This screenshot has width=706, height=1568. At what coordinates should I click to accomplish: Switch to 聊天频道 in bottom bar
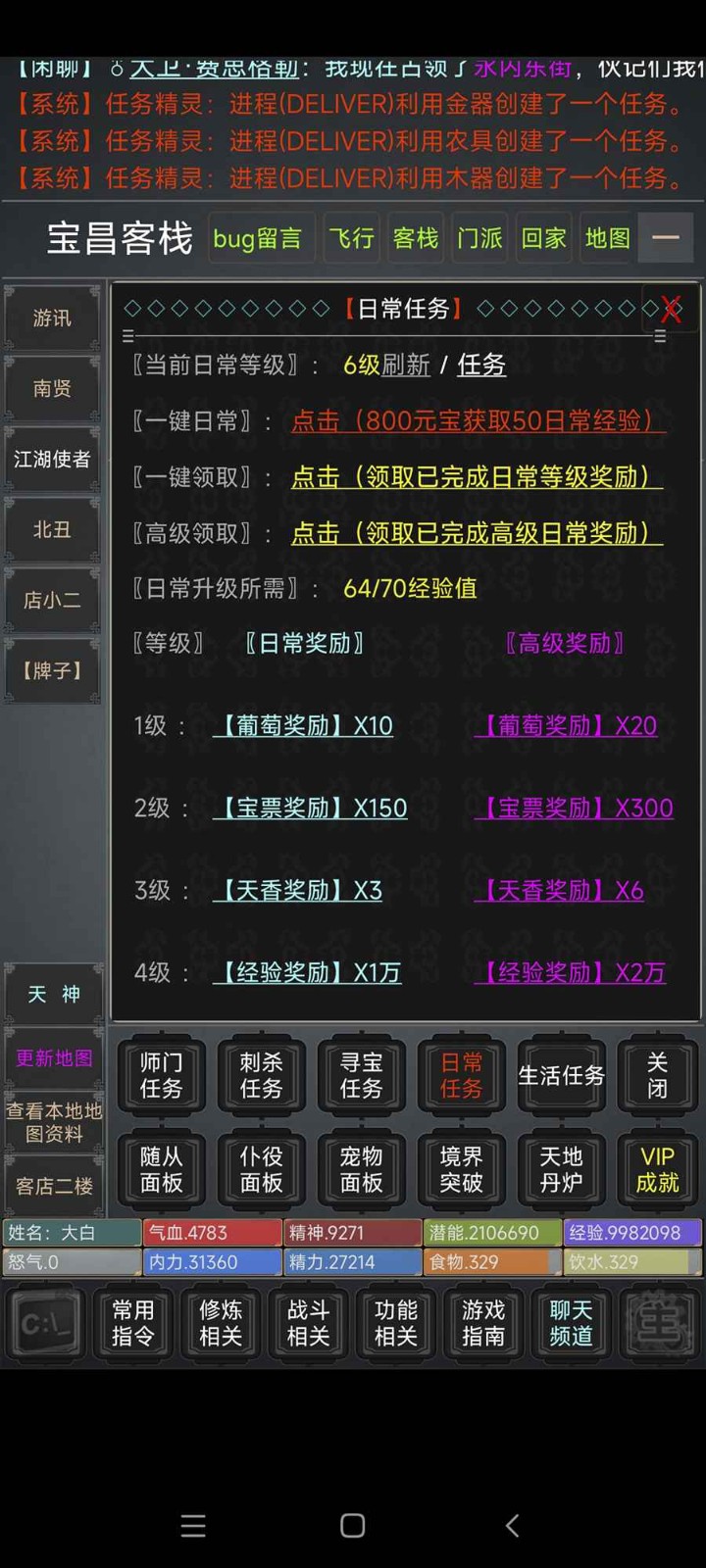(x=571, y=1323)
